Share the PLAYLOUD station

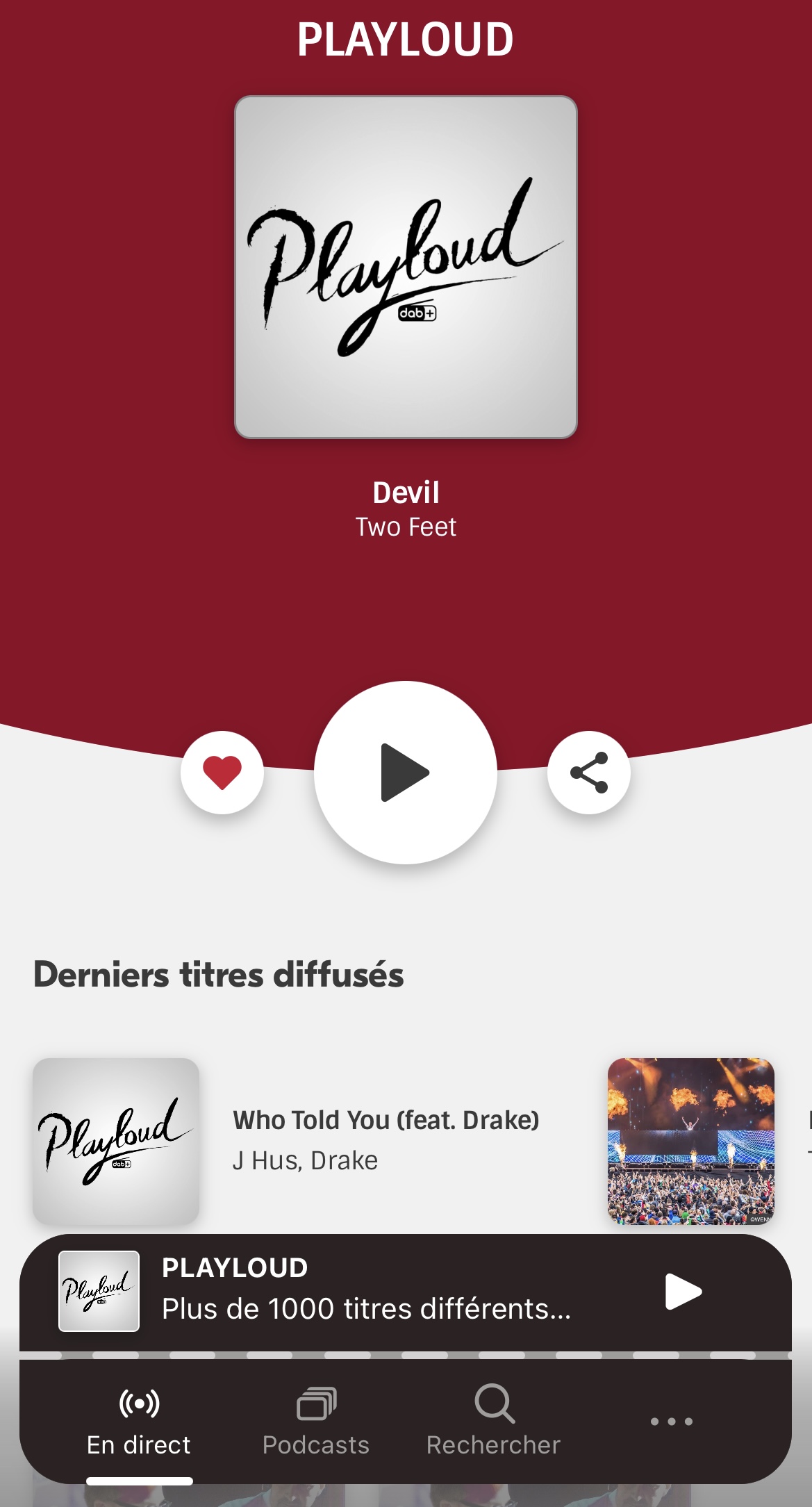(588, 773)
